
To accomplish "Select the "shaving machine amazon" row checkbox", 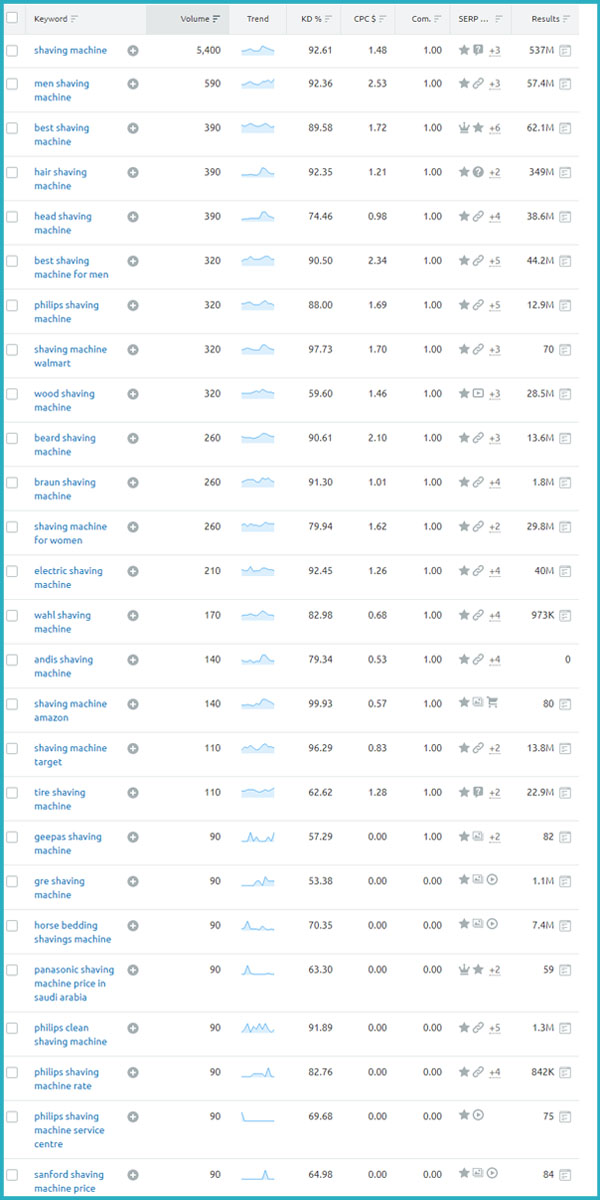I will pos(12,704).
